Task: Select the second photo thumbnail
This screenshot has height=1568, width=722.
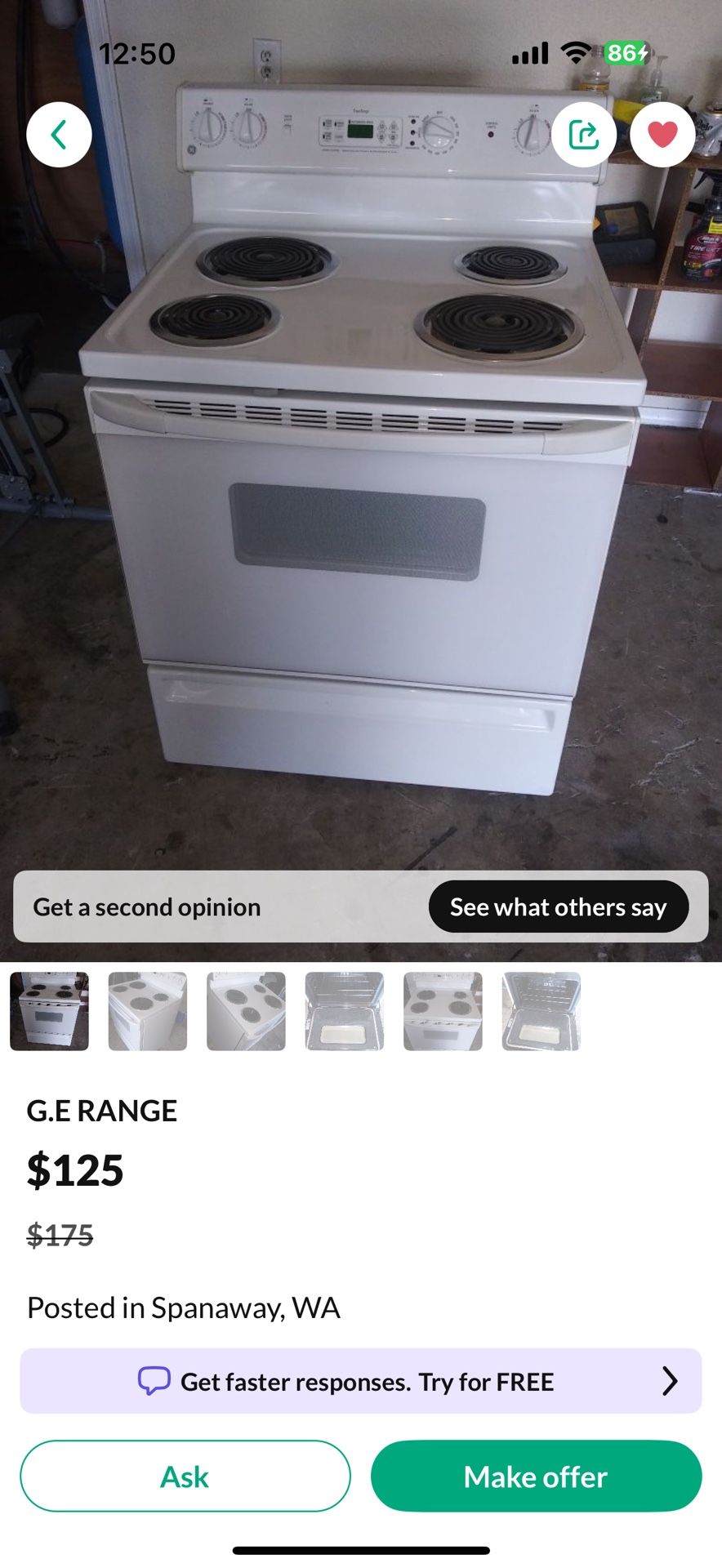Action: [x=148, y=1011]
